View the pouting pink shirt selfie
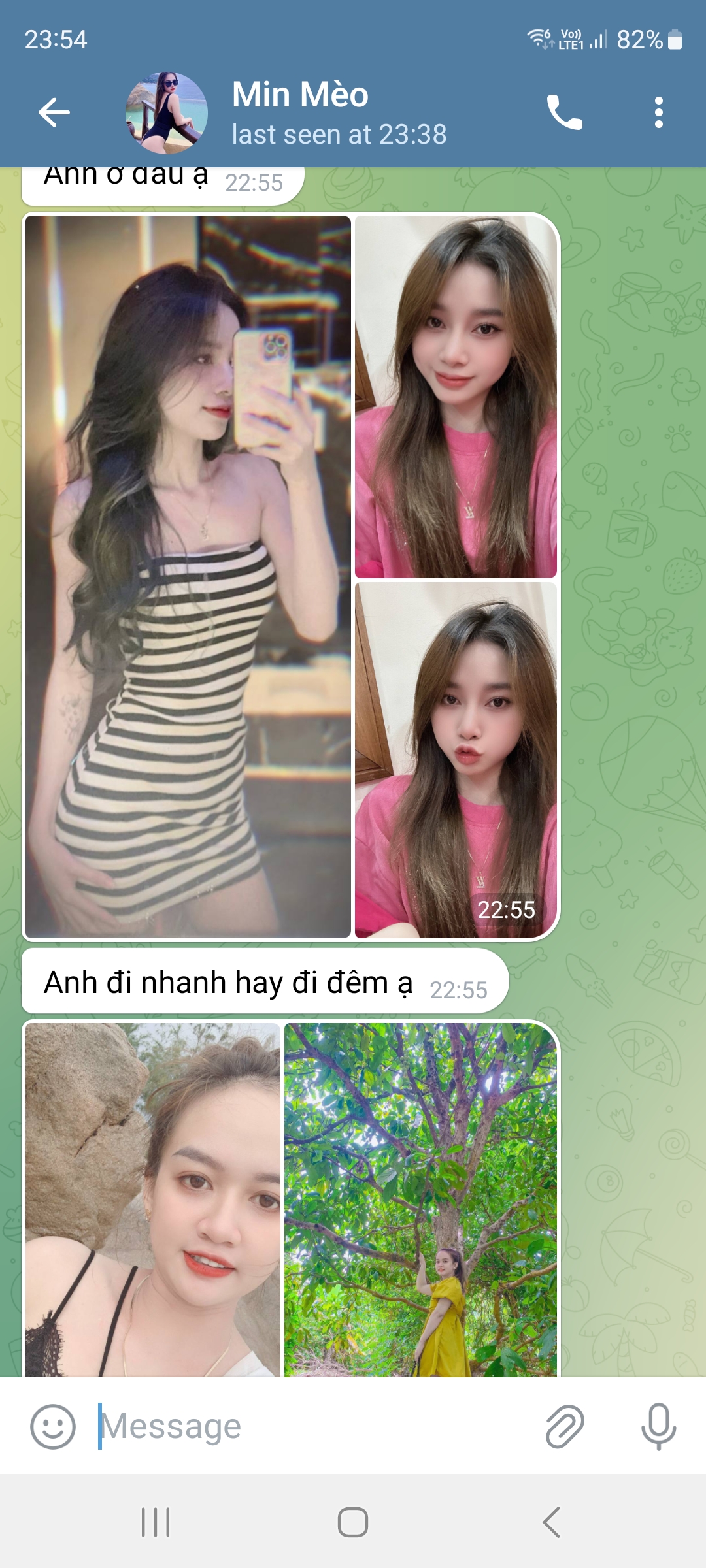 (x=456, y=759)
